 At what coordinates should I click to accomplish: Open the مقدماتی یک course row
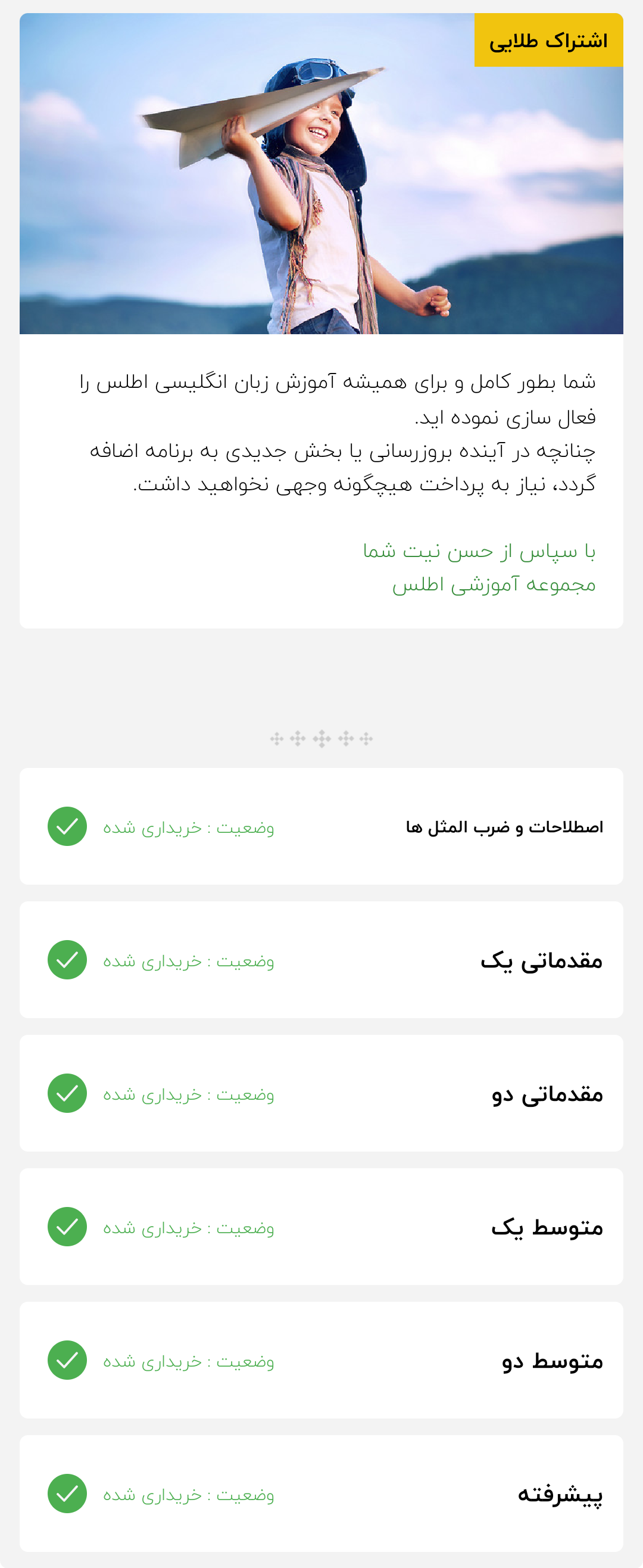[x=321, y=960]
